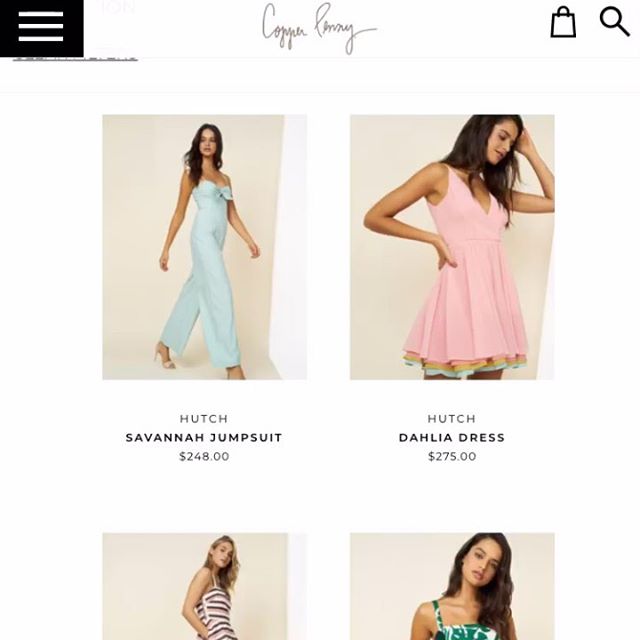Tap the Dahlia Dress title link
Image resolution: width=640 pixels, height=640 pixels.
coord(452,437)
